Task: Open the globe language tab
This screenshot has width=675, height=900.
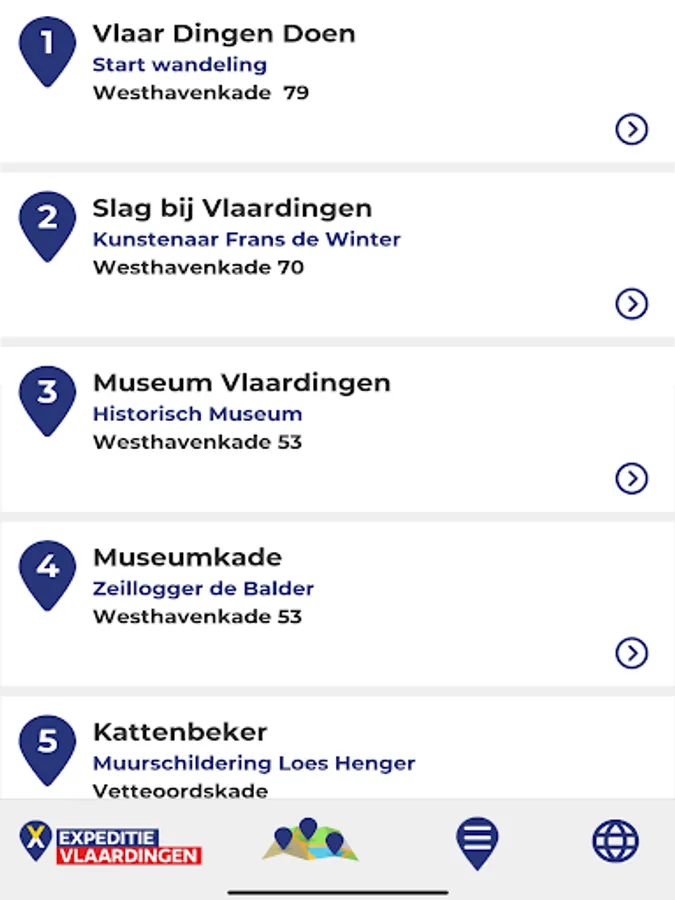Action: point(615,841)
